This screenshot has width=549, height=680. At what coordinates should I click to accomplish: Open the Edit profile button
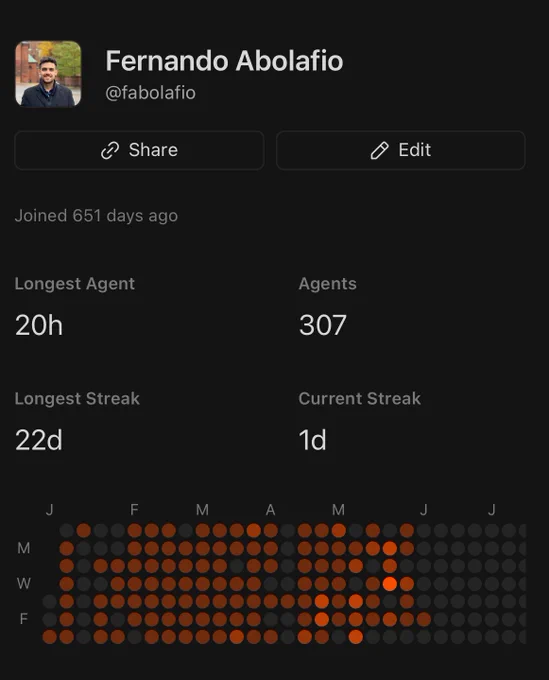tap(401, 150)
